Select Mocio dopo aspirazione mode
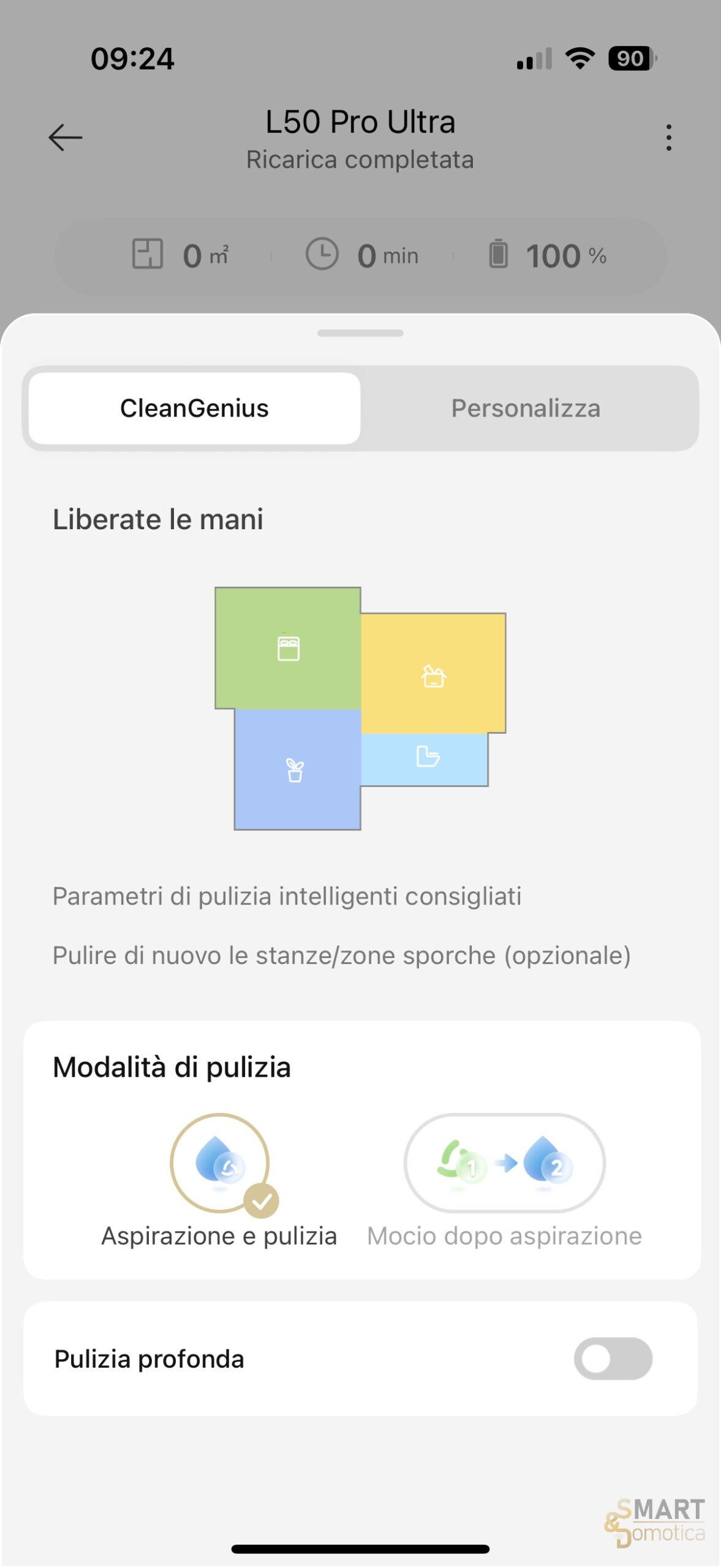The width and height of the screenshot is (721, 1568). point(504,1163)
